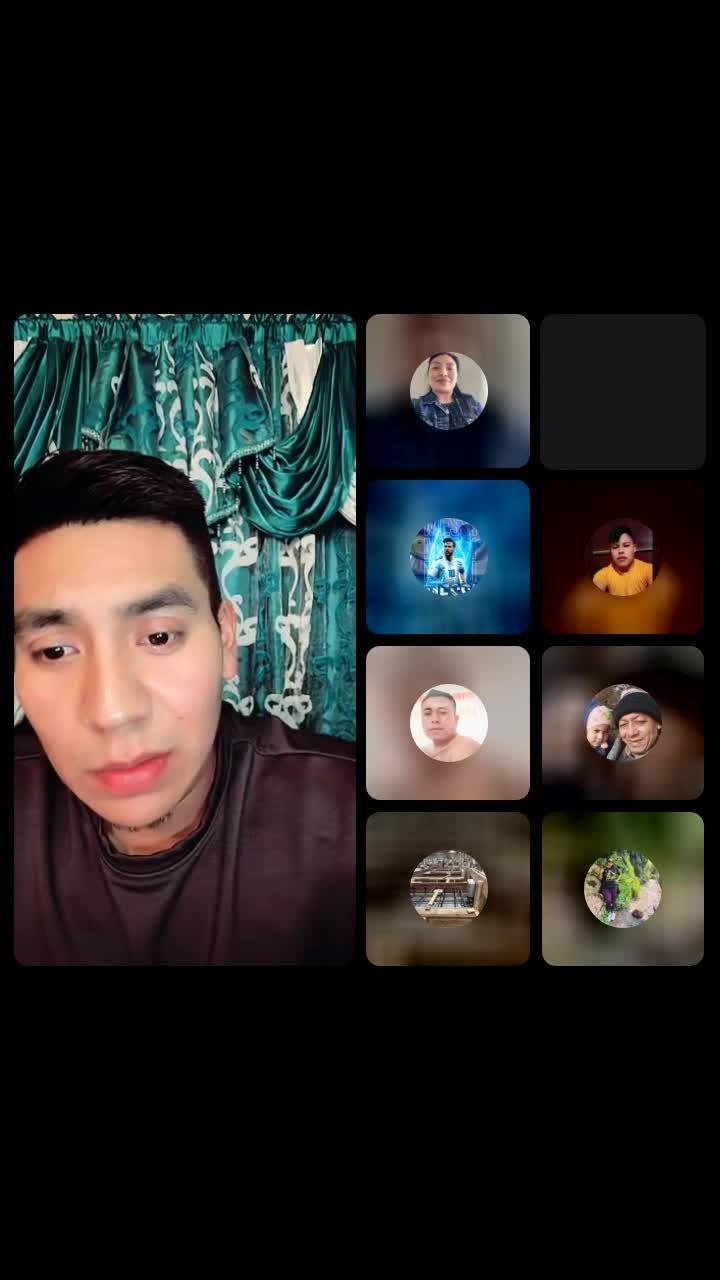
Task: Open guest tile with soccer player avatar
Action: (x=448, y=557)
